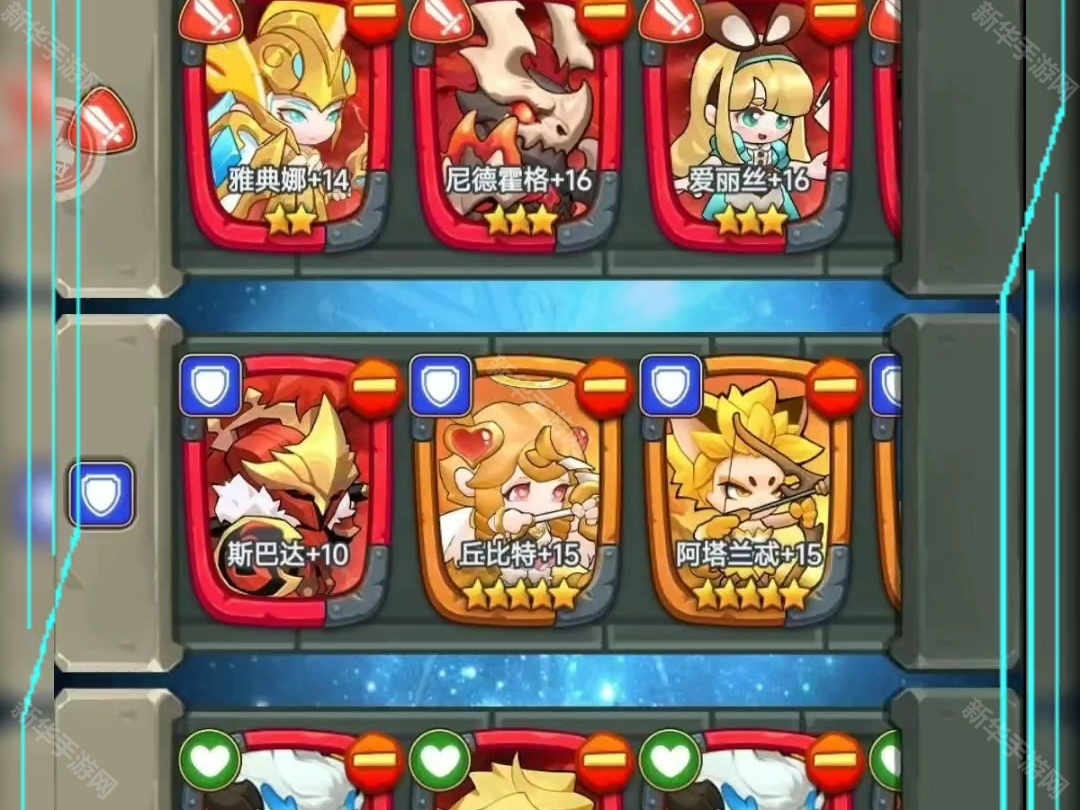Open the 尼德霍格+16 hero card
The width and height of the screenshot is (1080, 810).
coord(518,120)
